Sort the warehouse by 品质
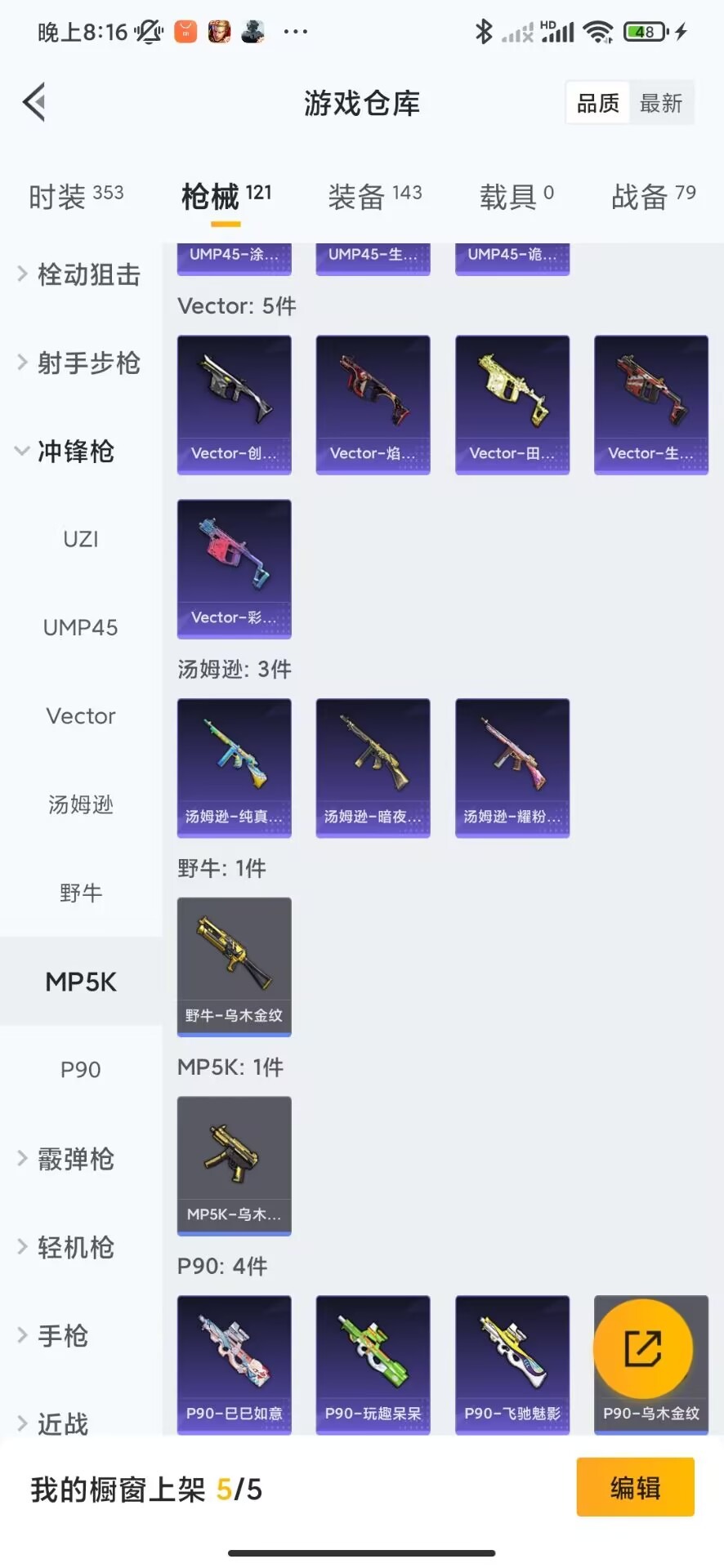The image size is (724, 1568). coord(598,103)
